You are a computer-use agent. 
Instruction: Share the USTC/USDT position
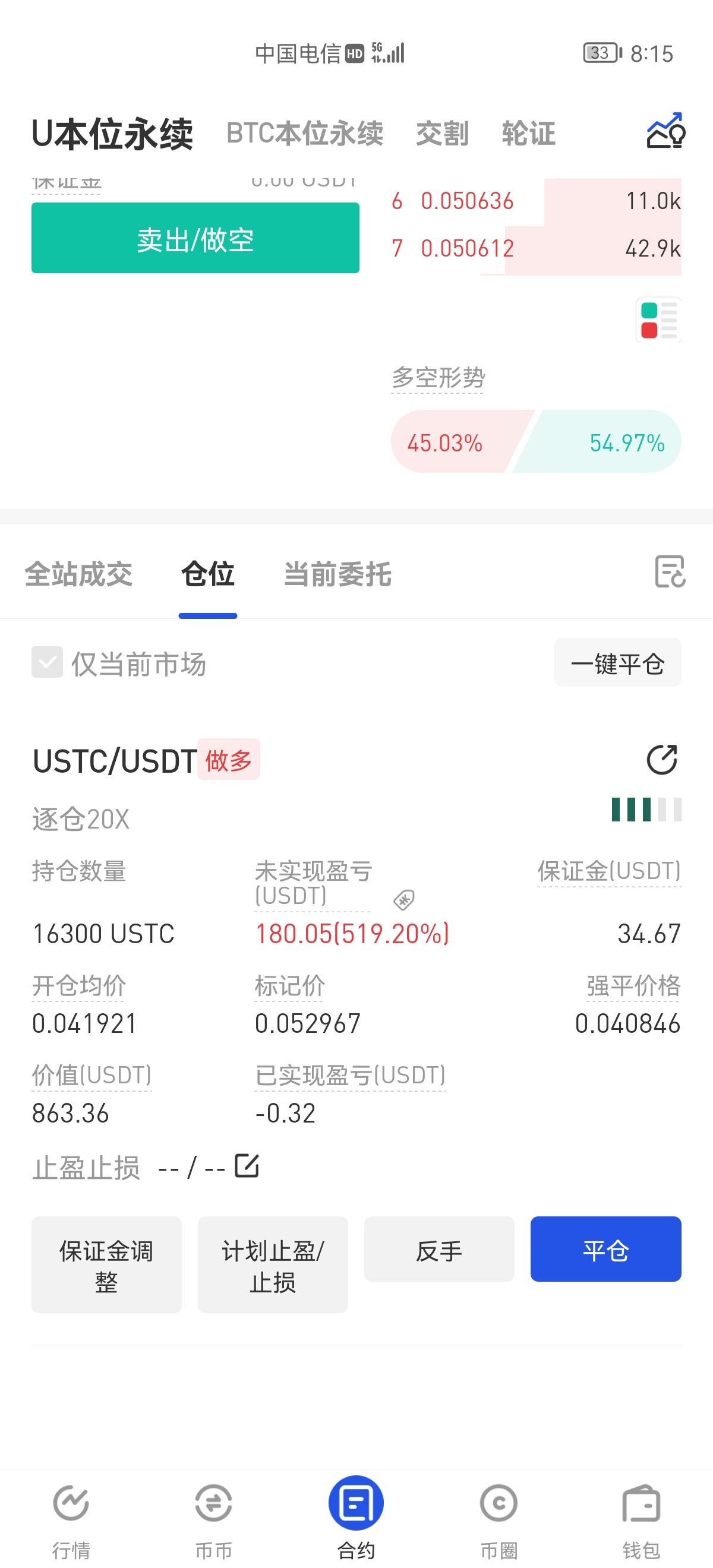[x=662, y=760]
